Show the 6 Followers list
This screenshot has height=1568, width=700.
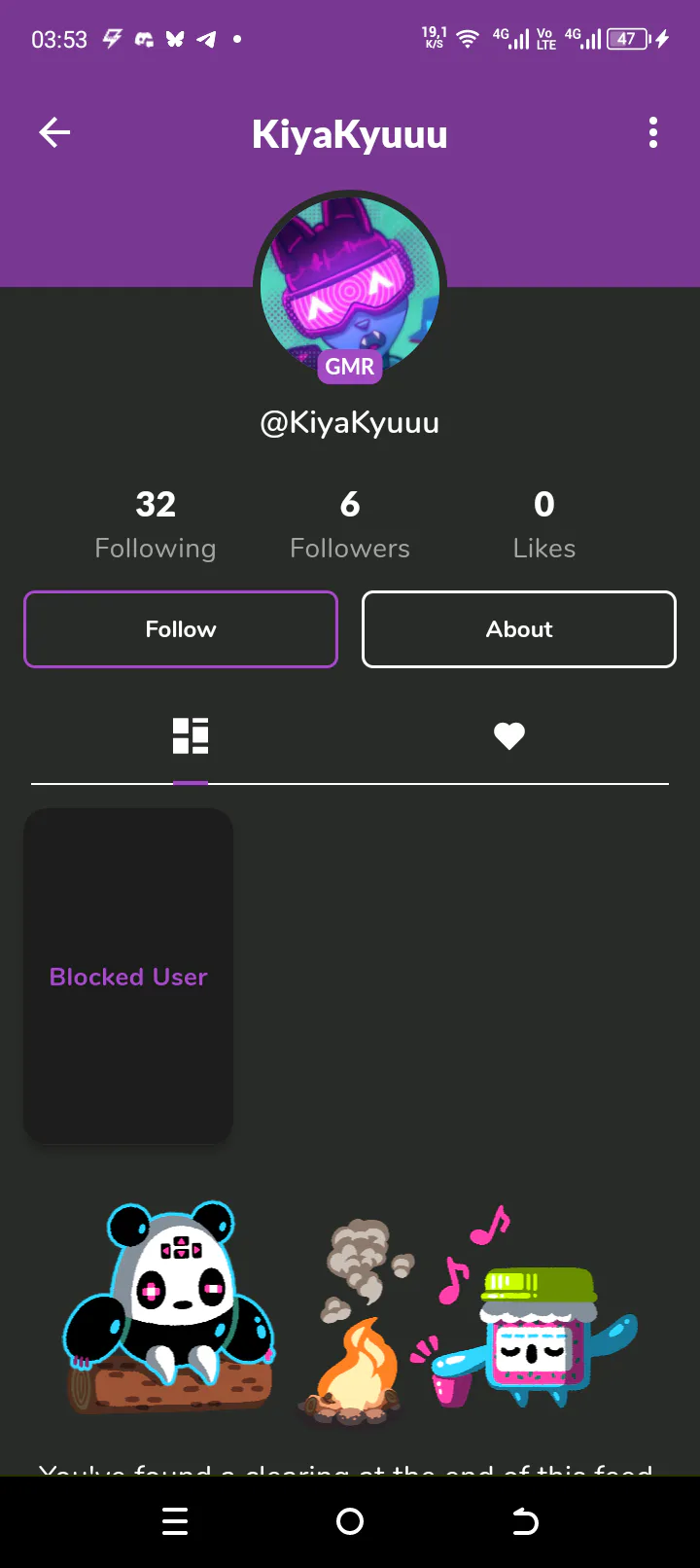pyautogui.click(x=350, y=525)
